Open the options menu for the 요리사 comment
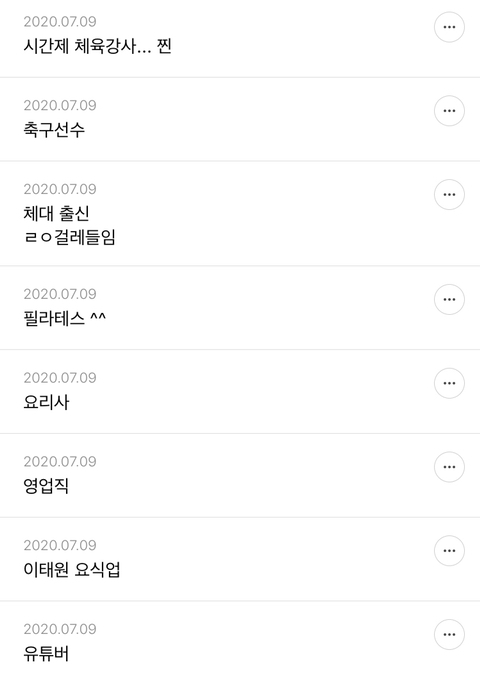Viewport: 480px width, 674px height. 449,383
